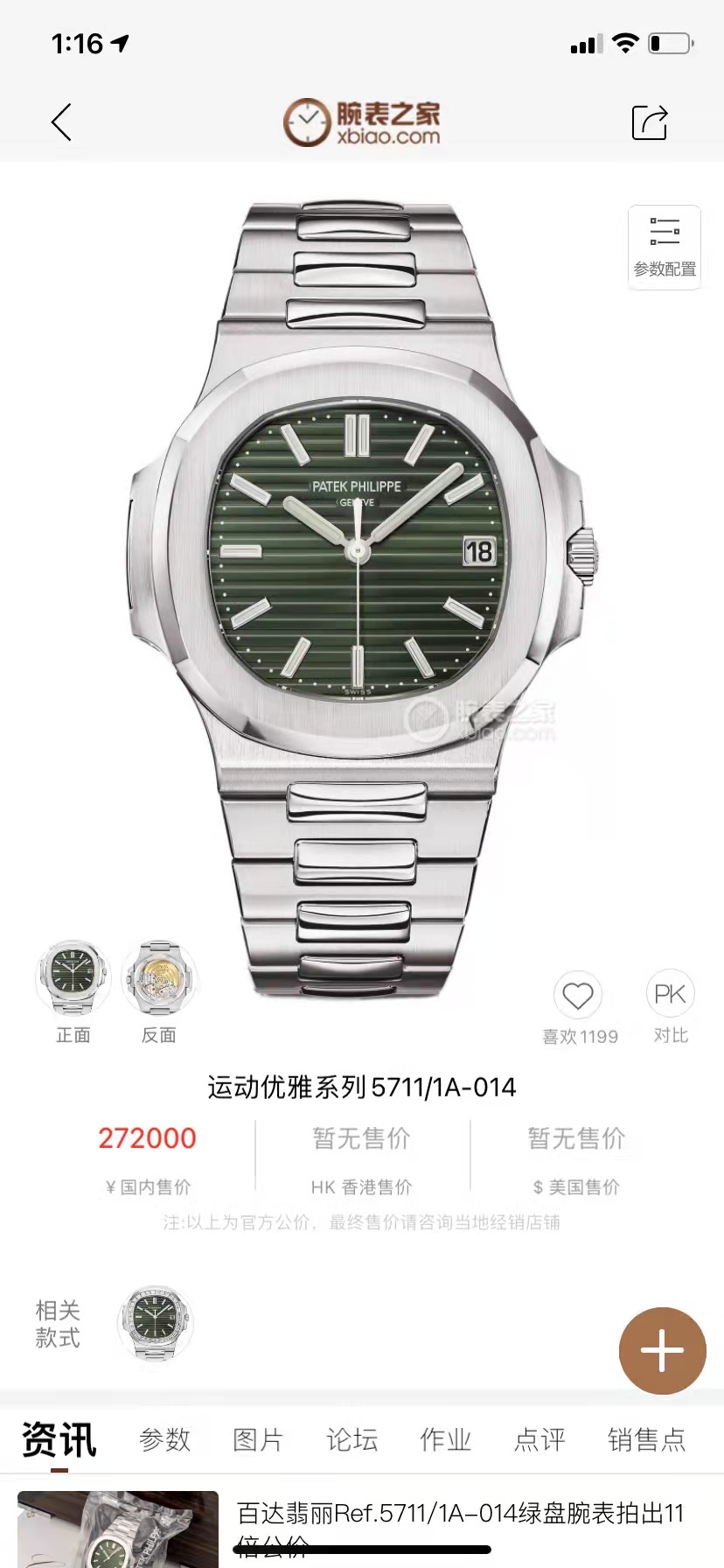This screenshot has height=1568, width=724.
Task: Open $ 美国售价 pricing details
Action: tap(577, 1155)
